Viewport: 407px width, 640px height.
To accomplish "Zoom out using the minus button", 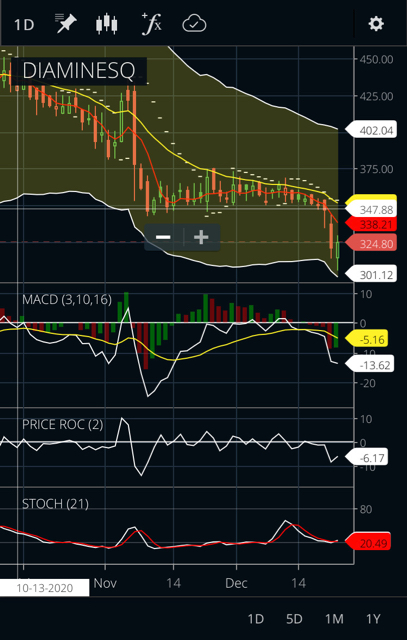I will [x=163, y=237].
